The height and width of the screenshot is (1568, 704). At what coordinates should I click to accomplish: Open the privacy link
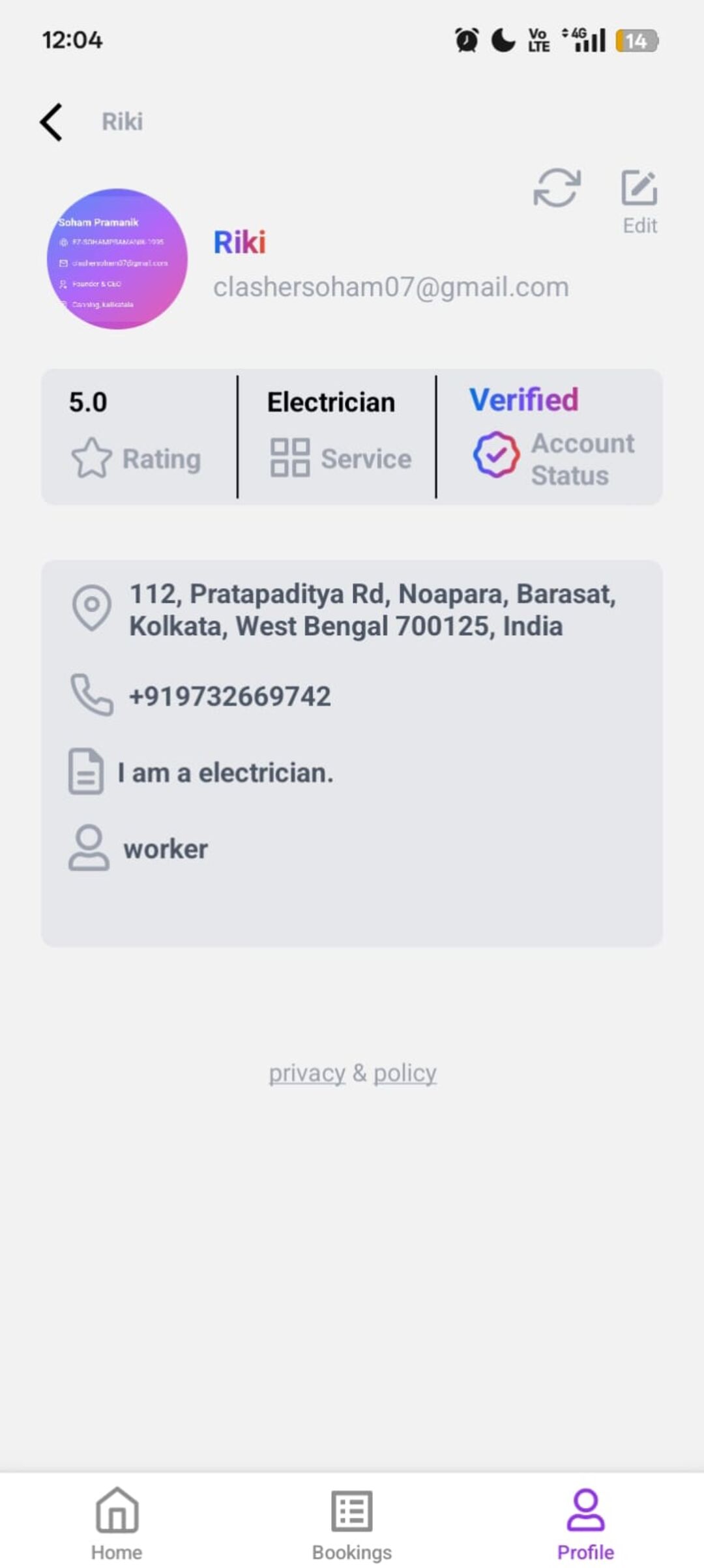click(307, 1072)
